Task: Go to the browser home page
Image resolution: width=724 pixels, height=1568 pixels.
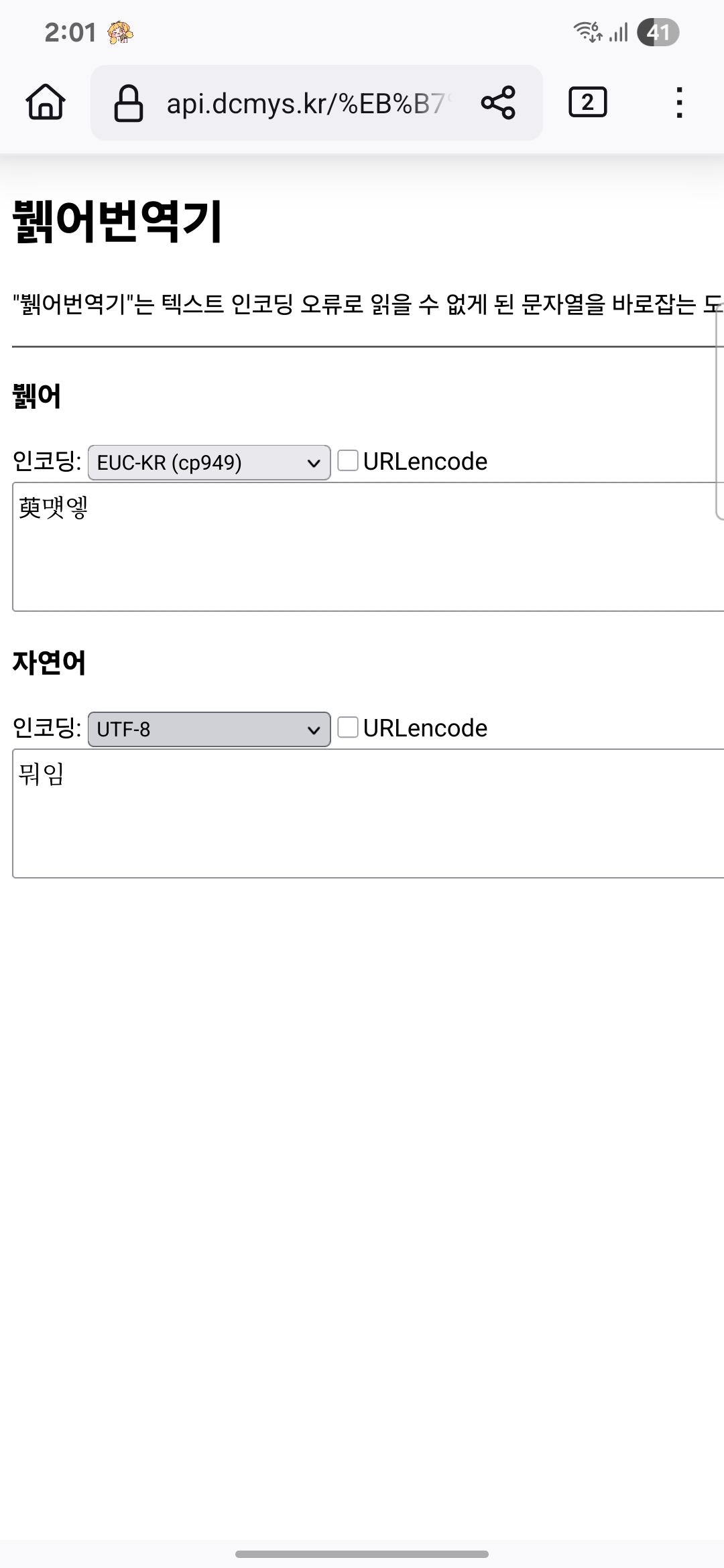Action: click(46, 103)
